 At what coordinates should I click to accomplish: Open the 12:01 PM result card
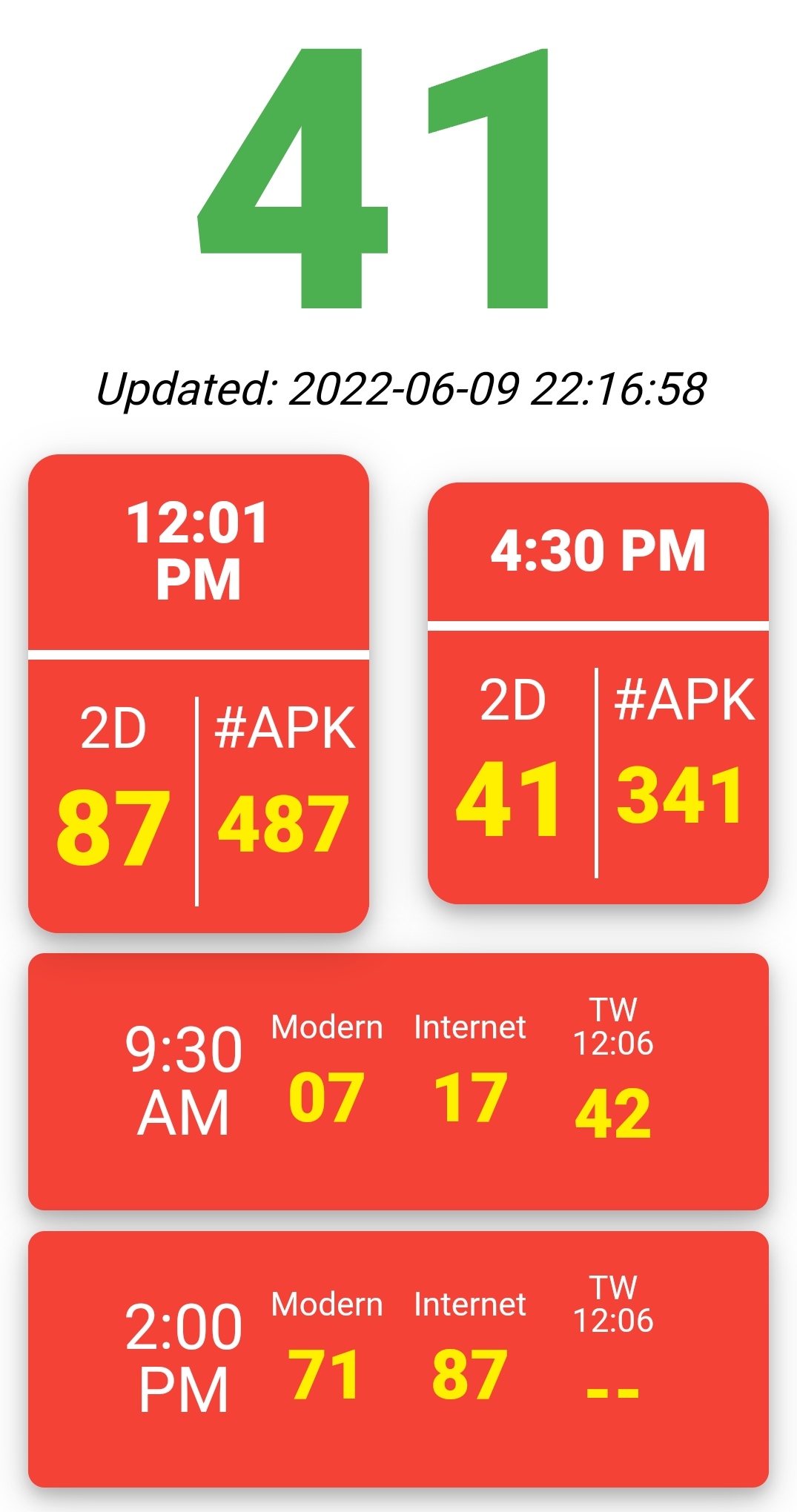199,693
